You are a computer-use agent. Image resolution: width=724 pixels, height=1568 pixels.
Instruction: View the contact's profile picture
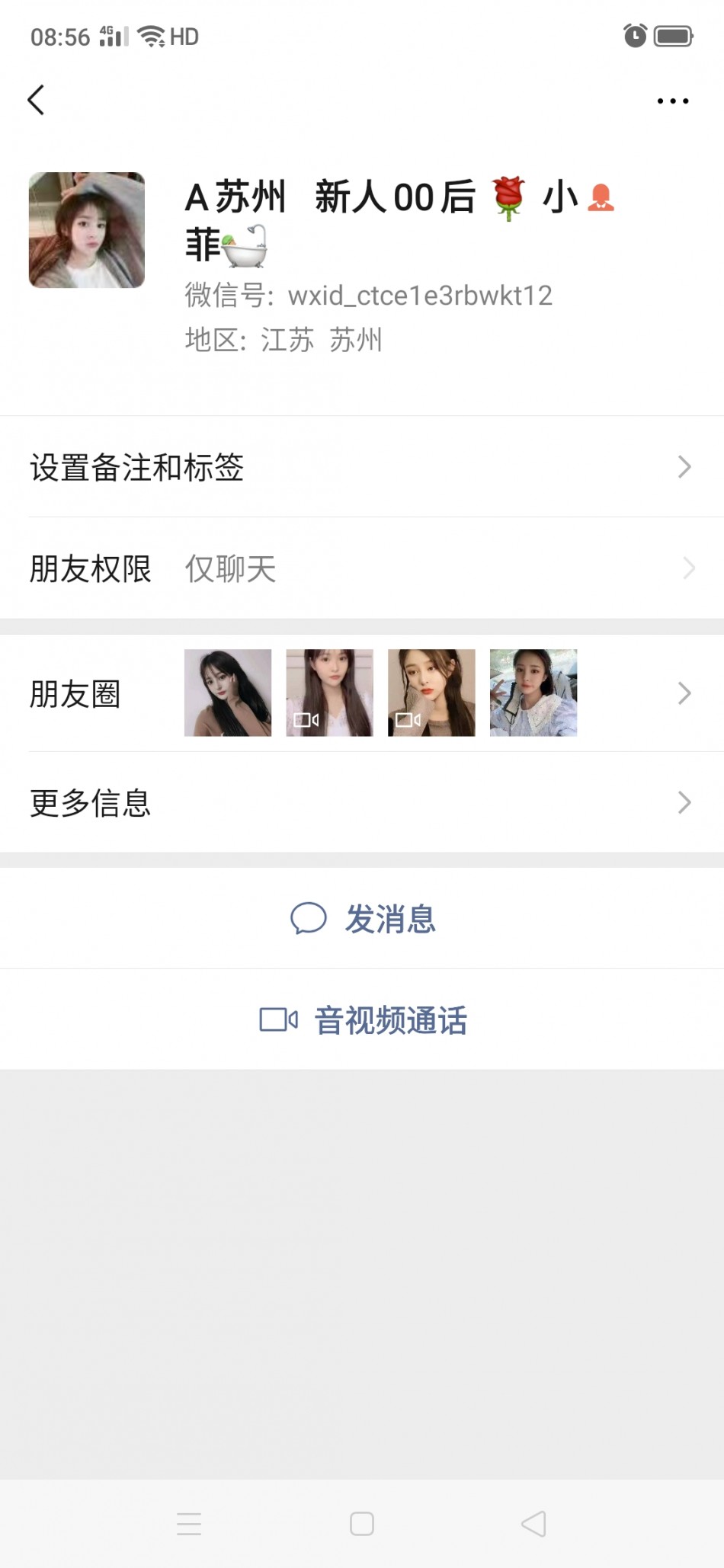click(87, 230)
